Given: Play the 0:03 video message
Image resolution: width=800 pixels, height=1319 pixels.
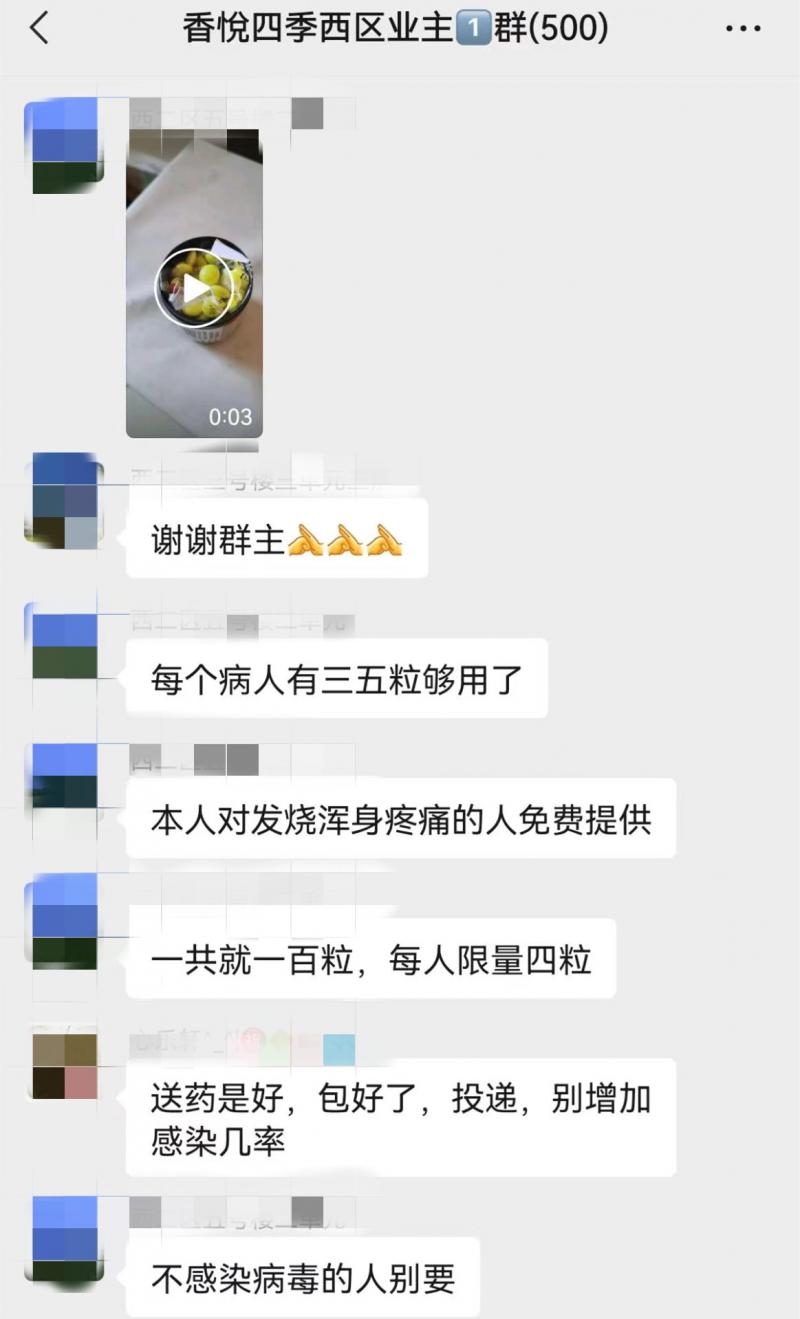Looking at the screenshot, I should tap(194, 284).
